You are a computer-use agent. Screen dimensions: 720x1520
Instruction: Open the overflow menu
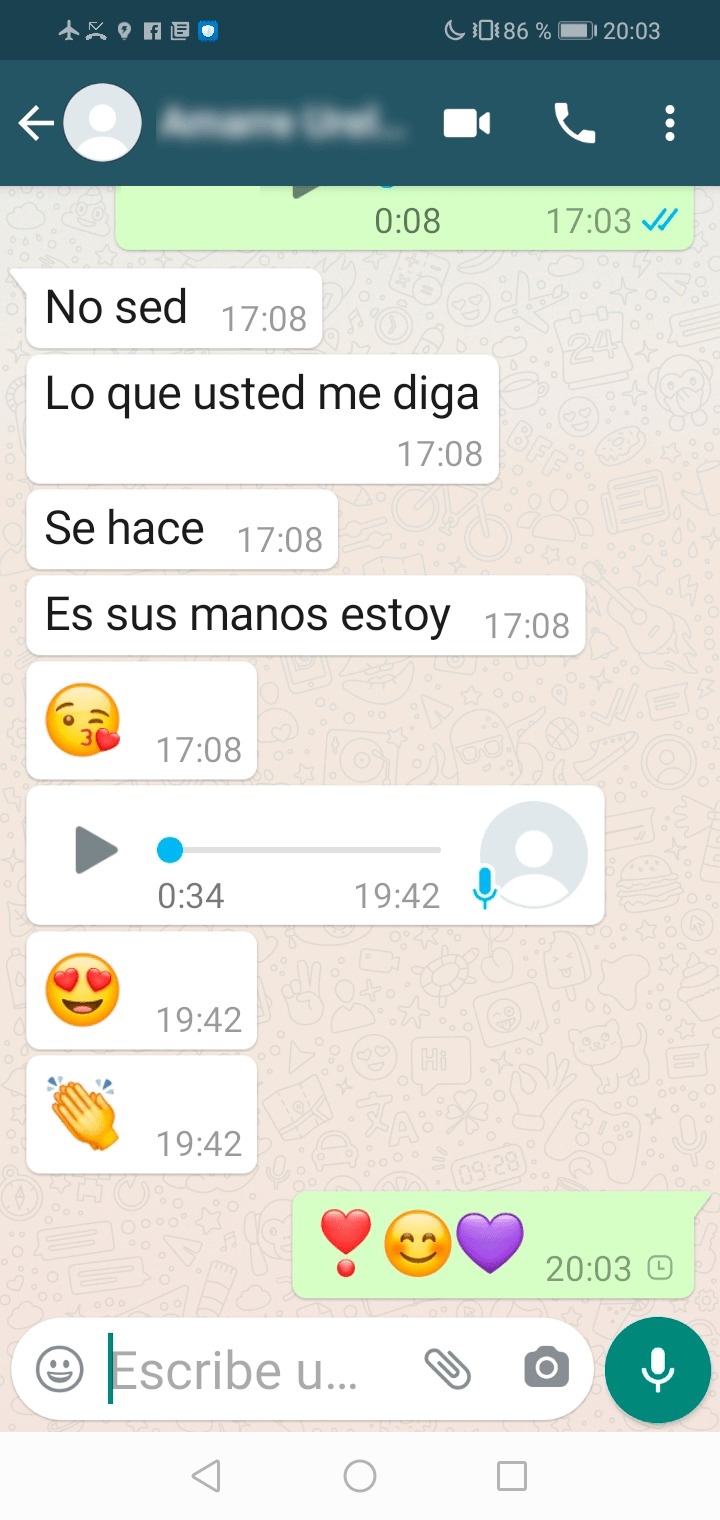669,124
